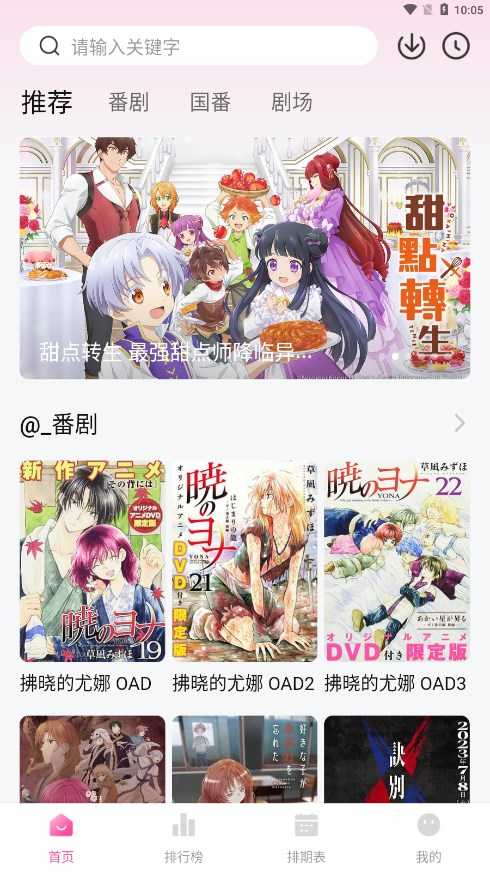Open the 甜点转生 banner
This screenshot has width=490, height=872.
click(x=245, y=258)
